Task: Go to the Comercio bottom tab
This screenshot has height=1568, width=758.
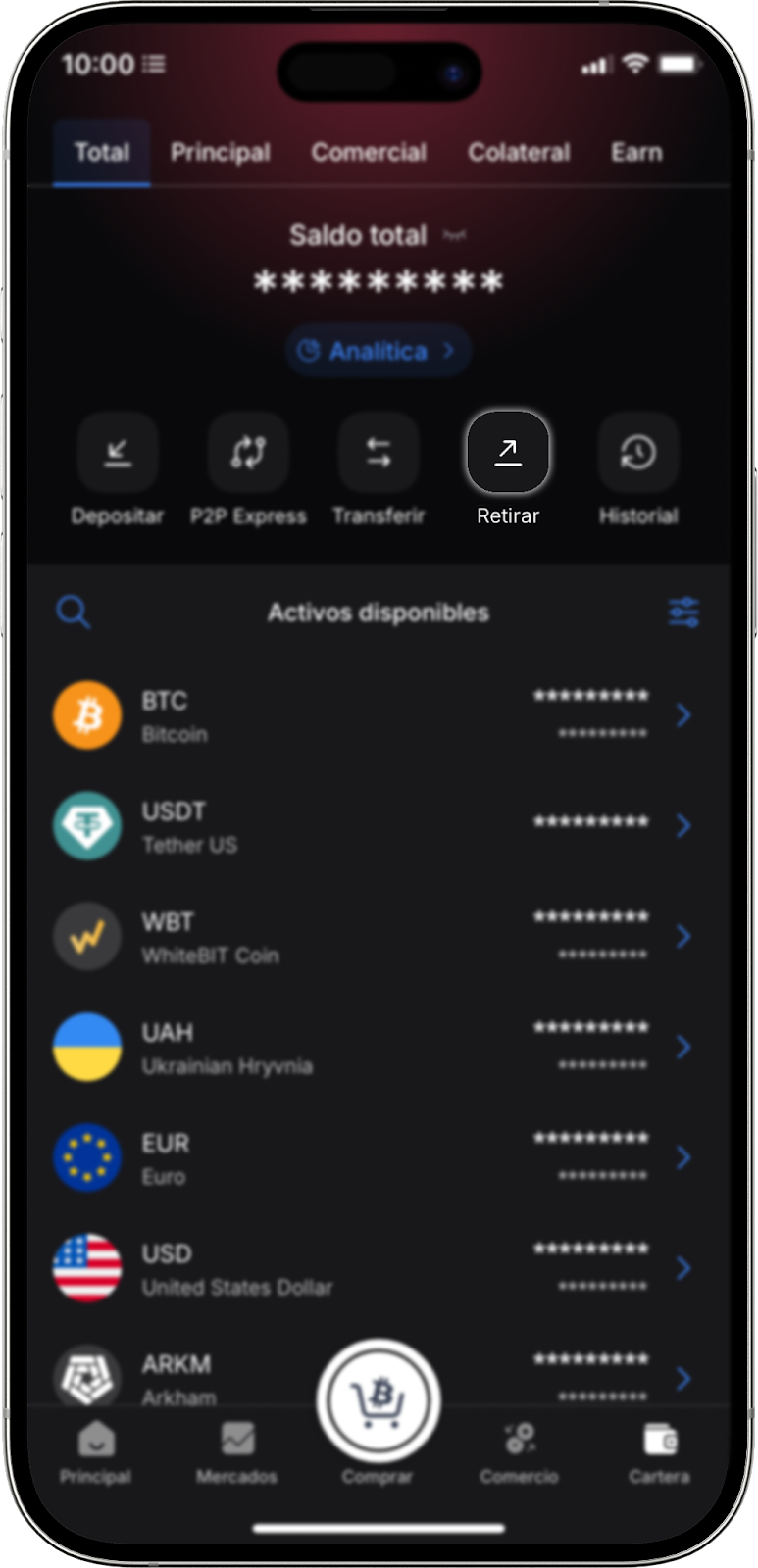Action: point(519,1452)
